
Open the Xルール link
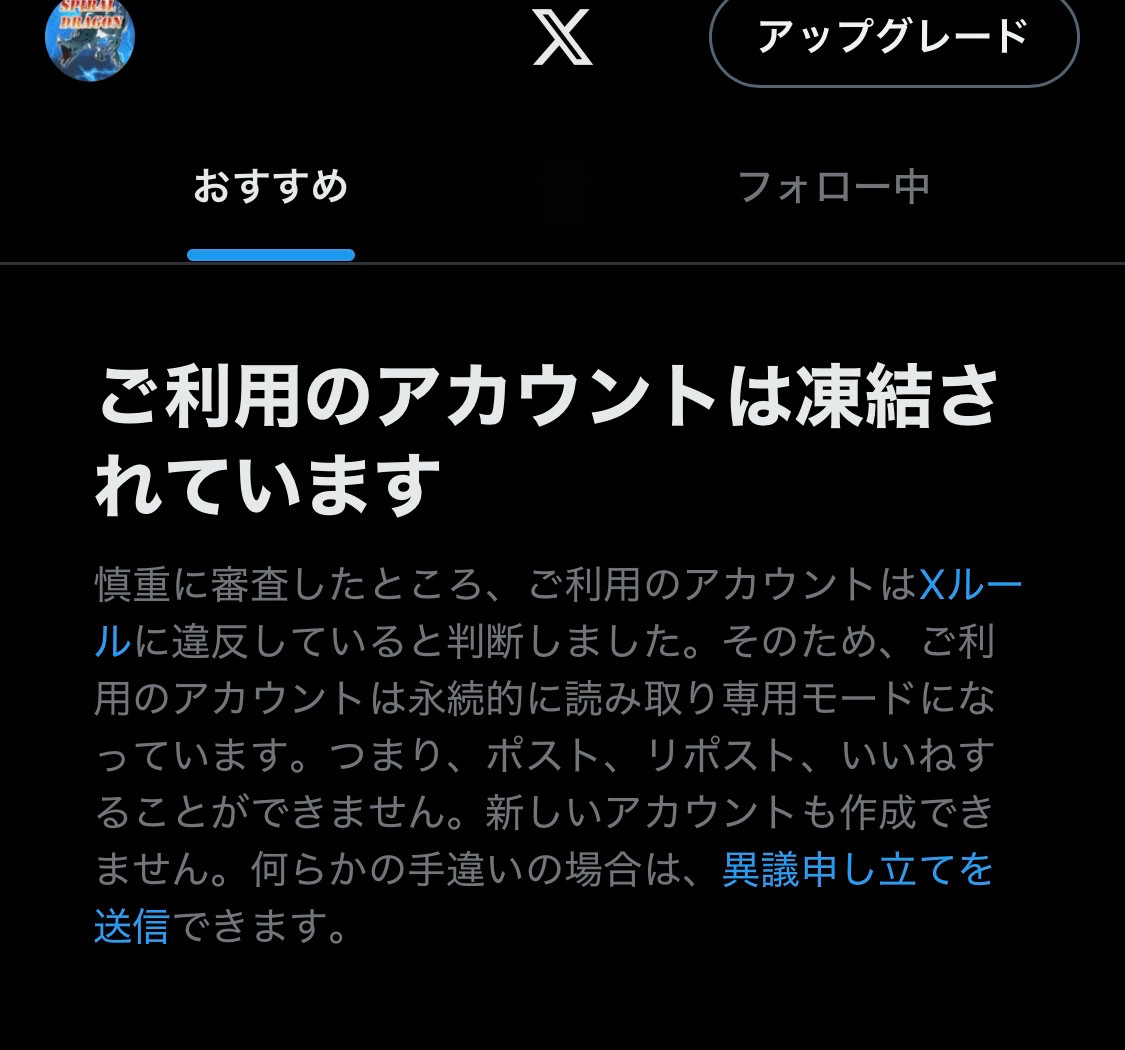pos(969,585)
